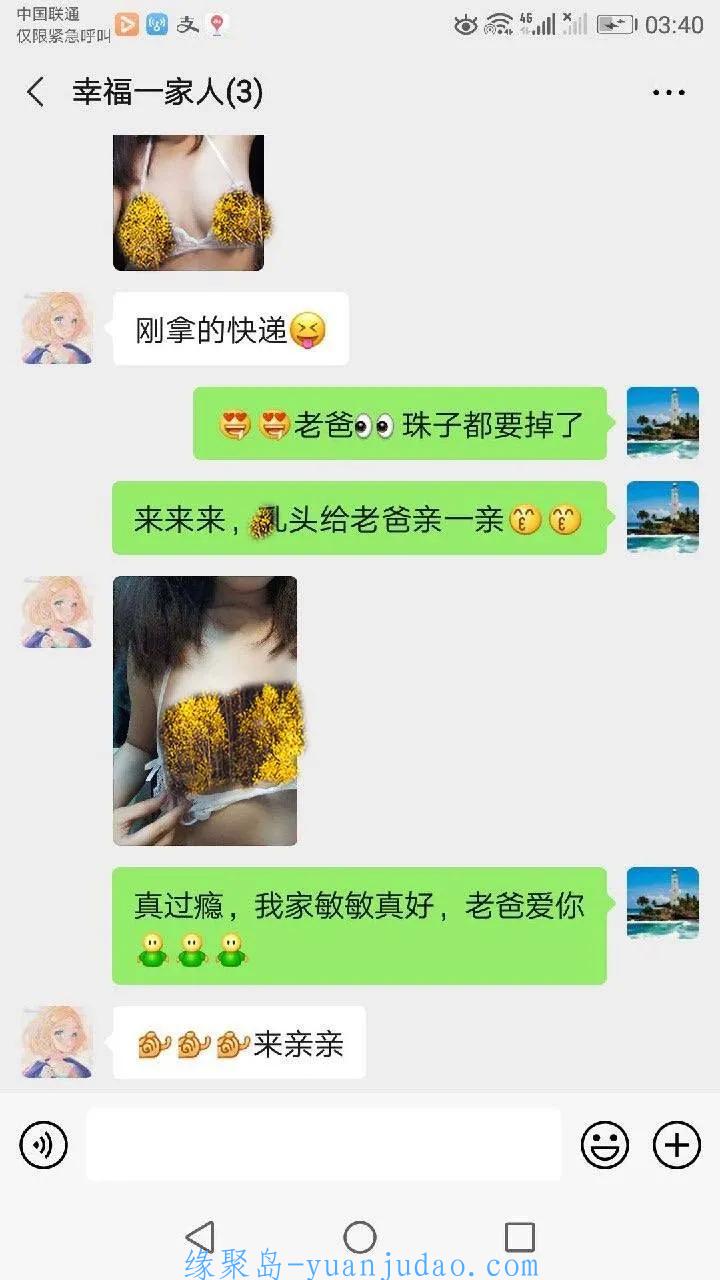Open the three-dot chat info menu
Screen dimensions: 720x1280
pyautogui.click(x=669, y=93)
